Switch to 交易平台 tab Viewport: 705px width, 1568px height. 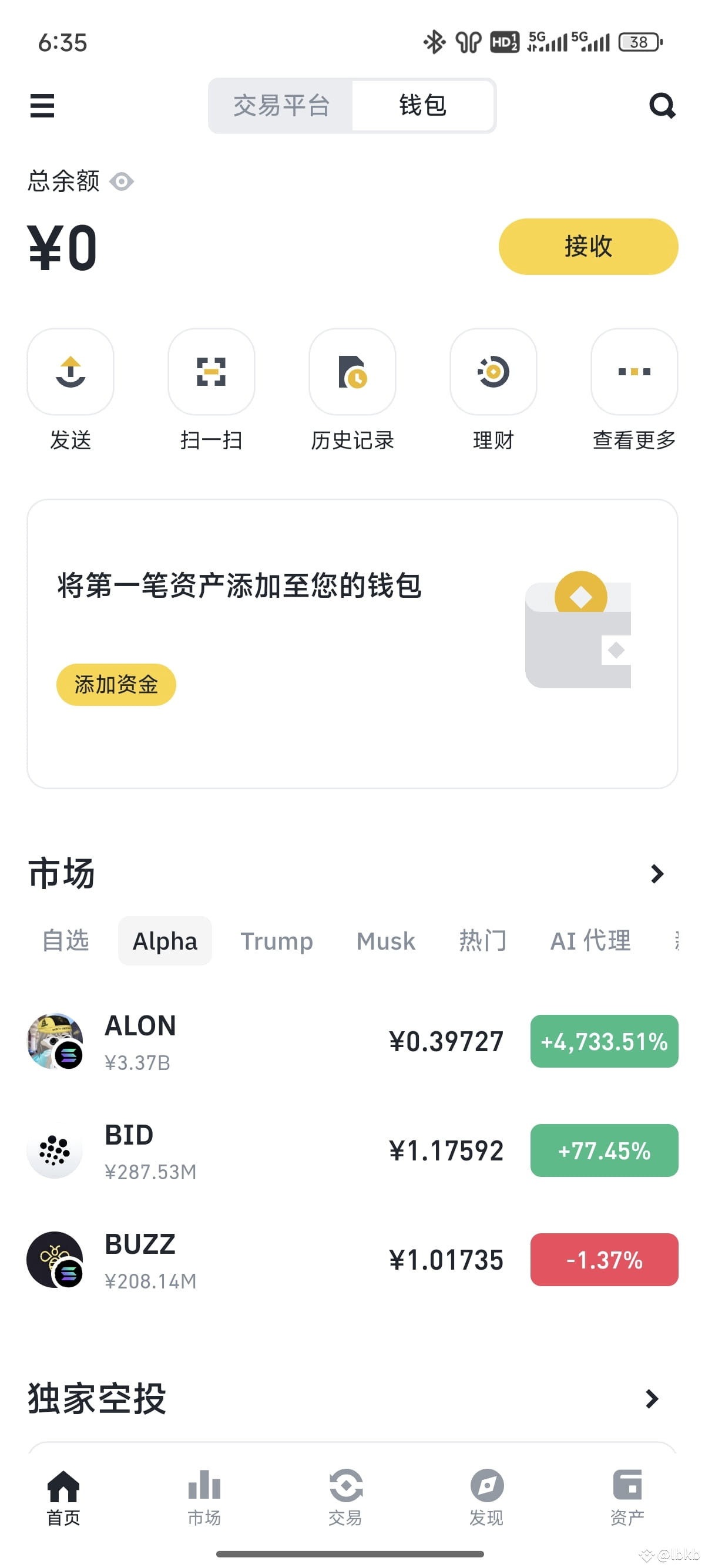(x=281, y=105)
